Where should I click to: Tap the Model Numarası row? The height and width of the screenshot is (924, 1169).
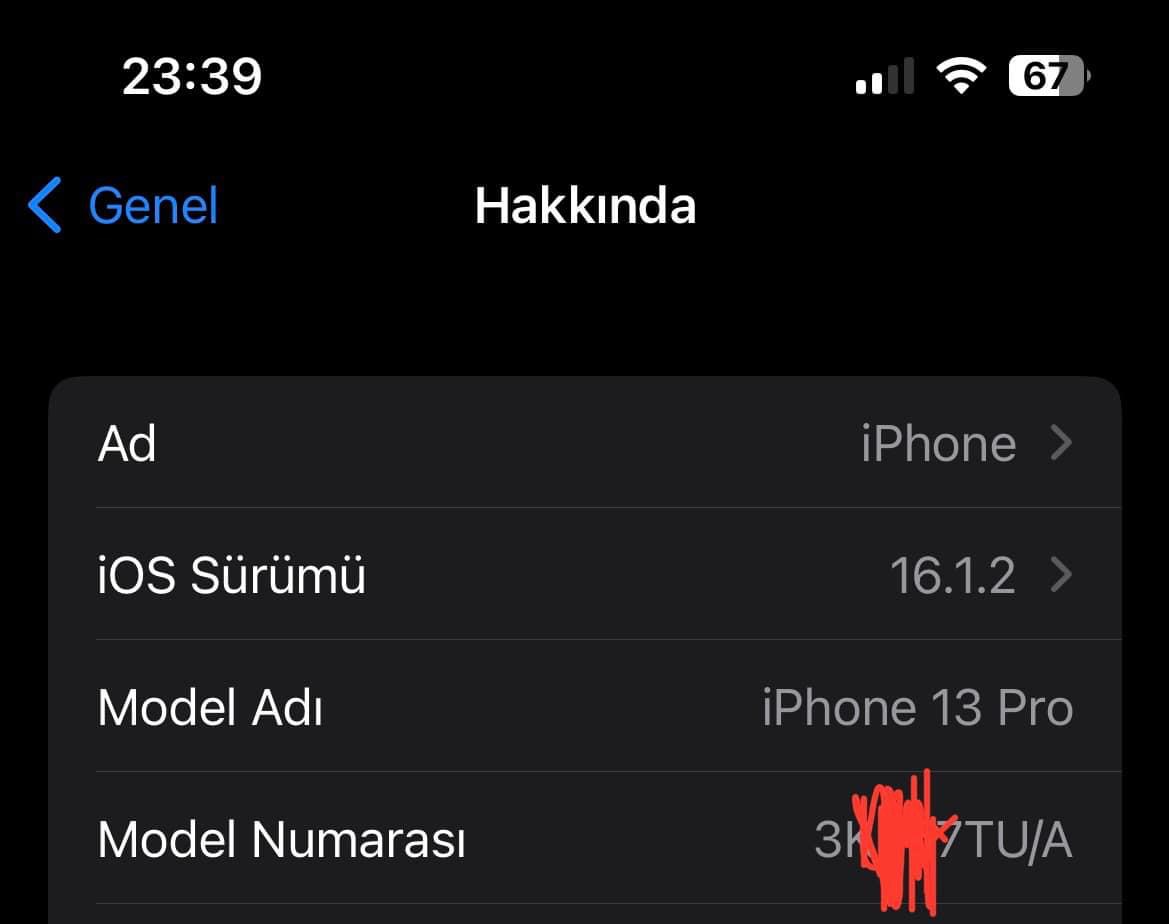click(x=584, y=840)
